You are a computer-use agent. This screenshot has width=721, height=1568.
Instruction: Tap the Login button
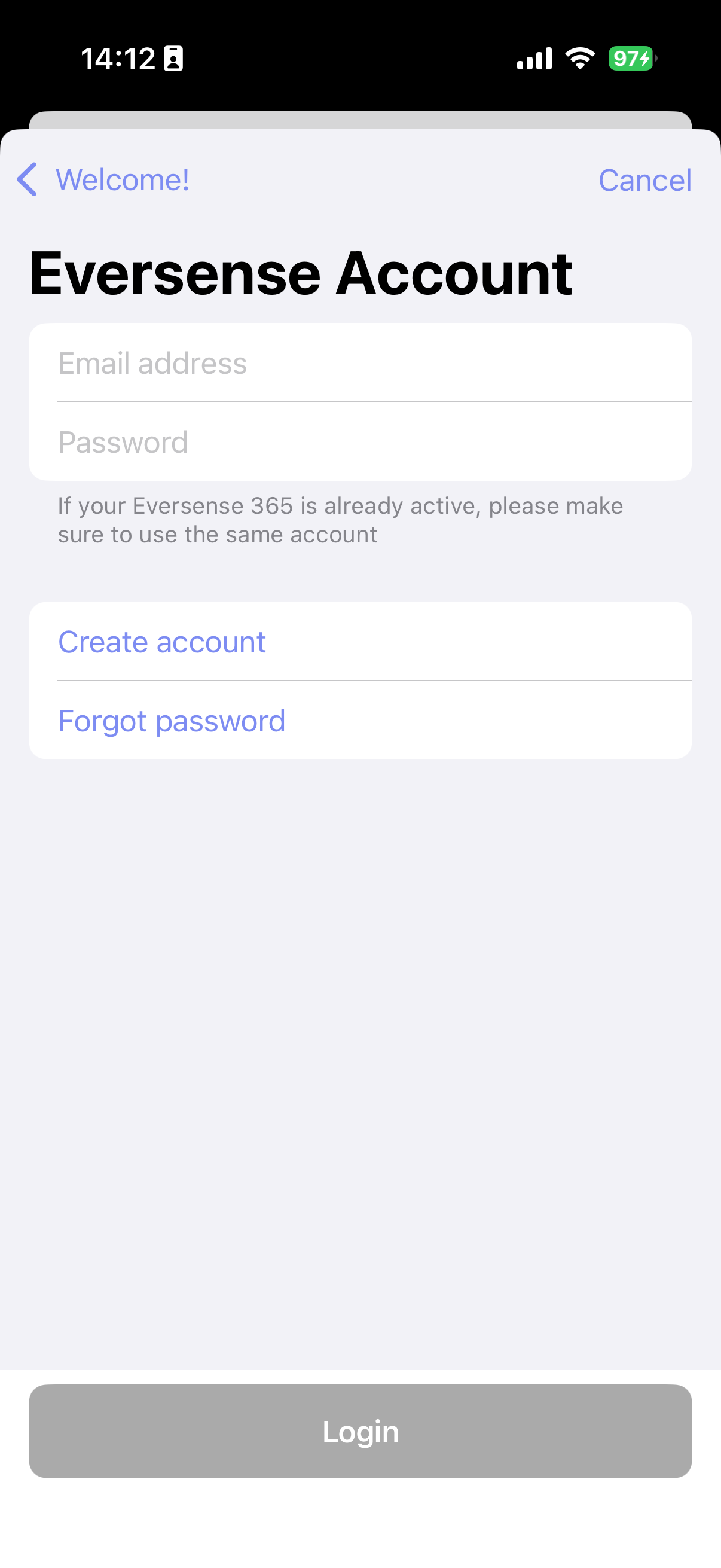tap(360, 1431)
